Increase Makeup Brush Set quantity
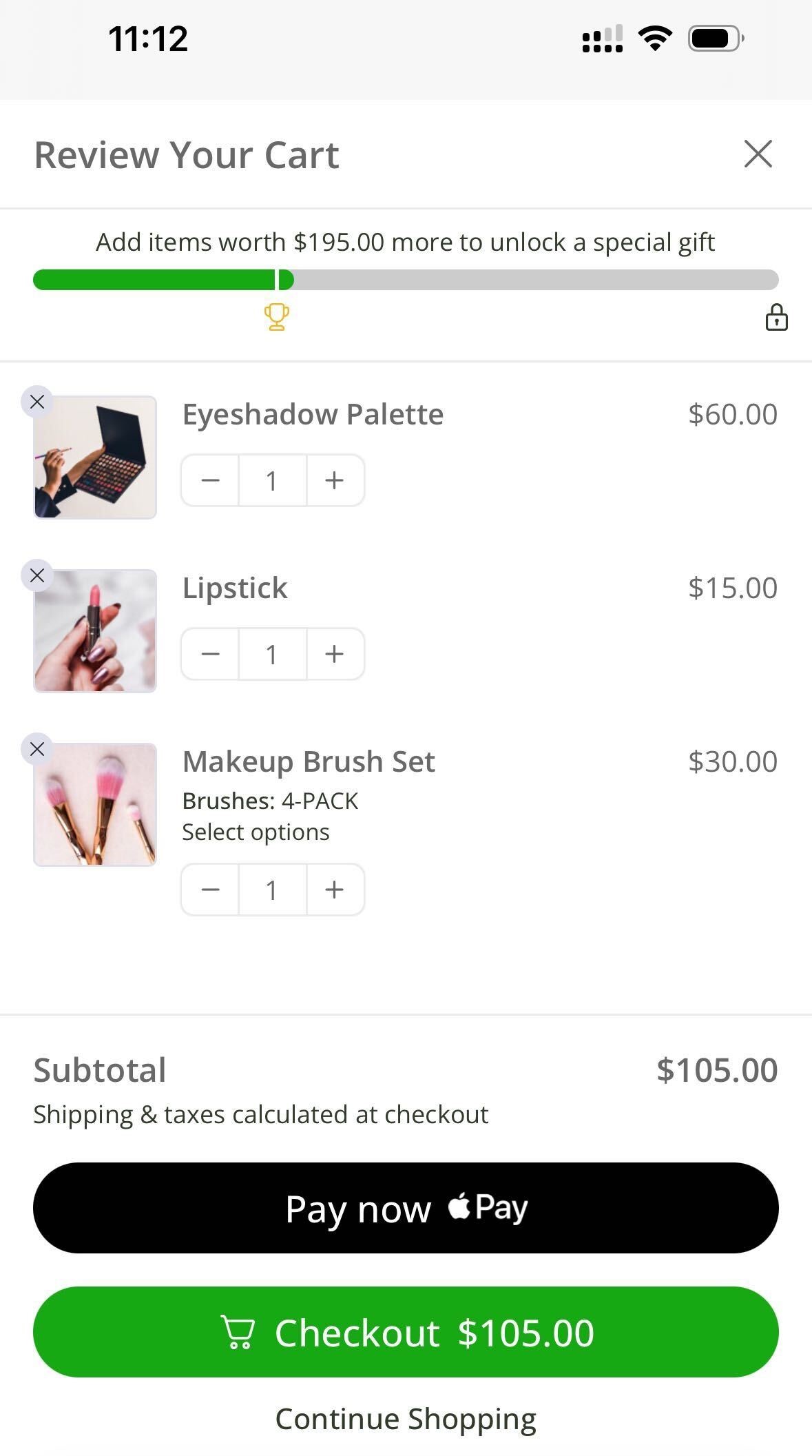Screen dimensions: 812x1456 click(x=335, y=890)
